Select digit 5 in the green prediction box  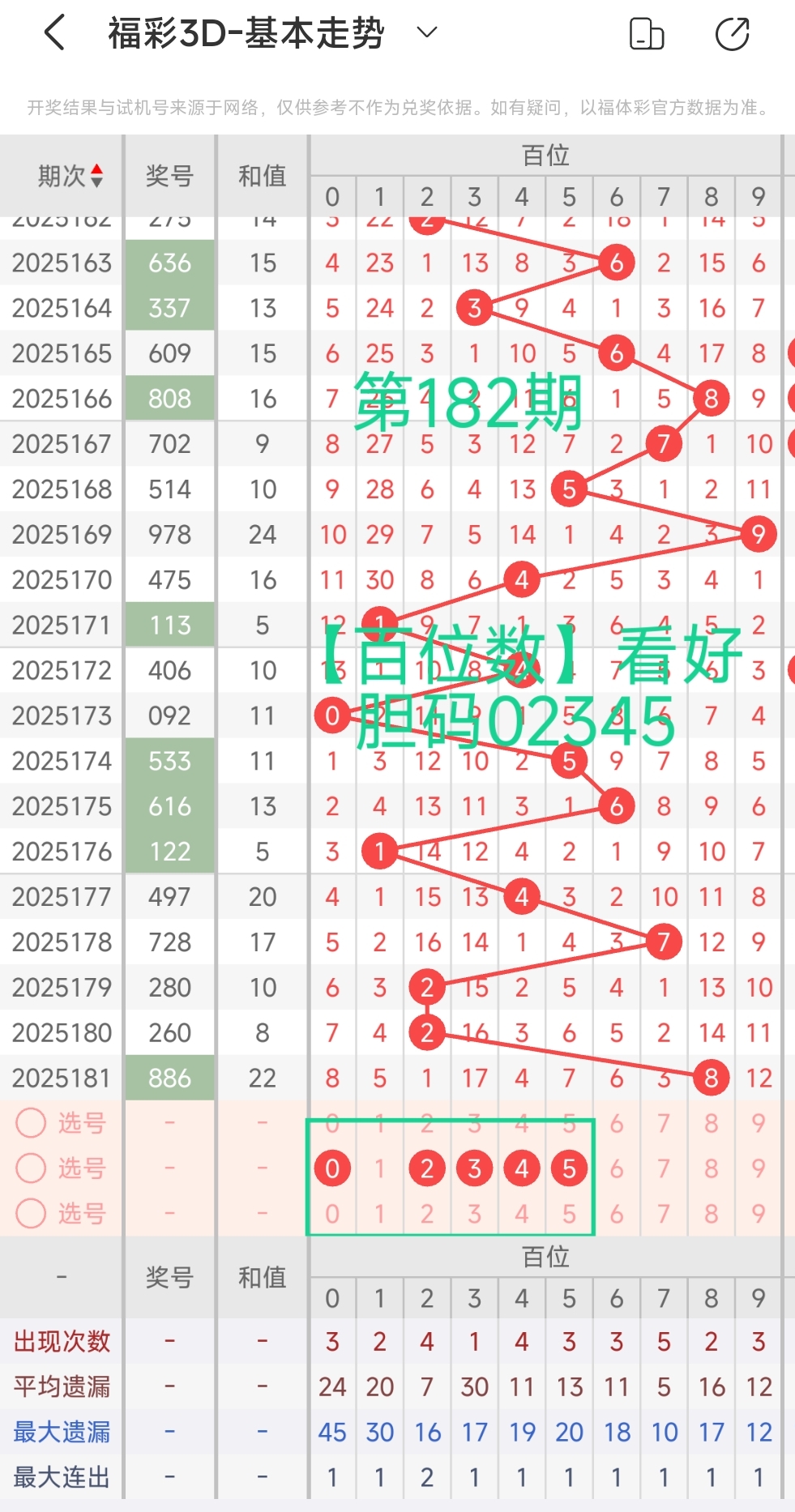tap(570, 1168)
